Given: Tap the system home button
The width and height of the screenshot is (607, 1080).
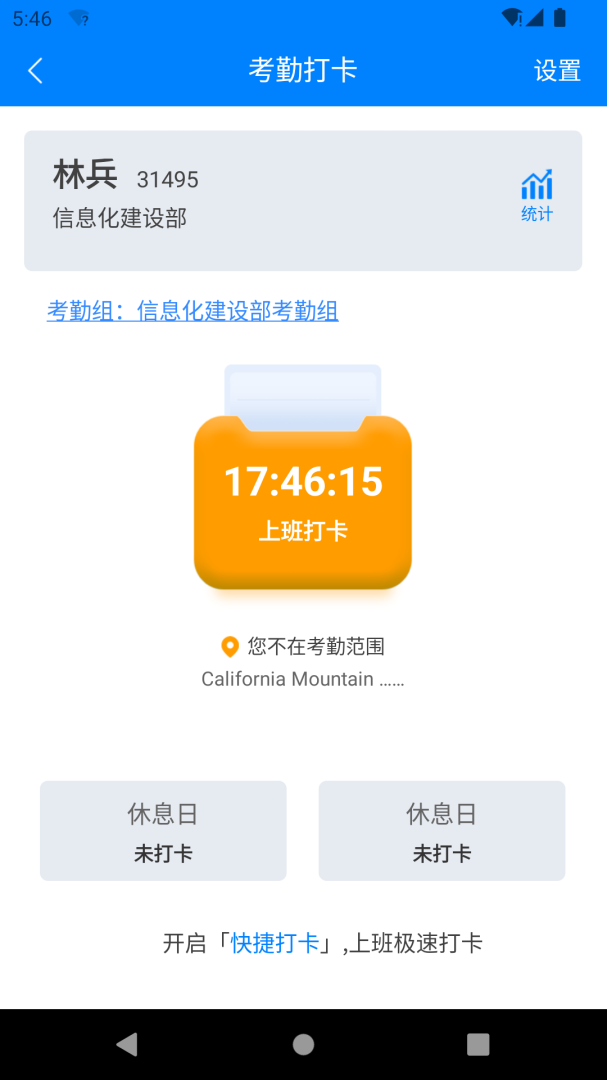Looking at the screenshot, I should [x=303, y=1044].
